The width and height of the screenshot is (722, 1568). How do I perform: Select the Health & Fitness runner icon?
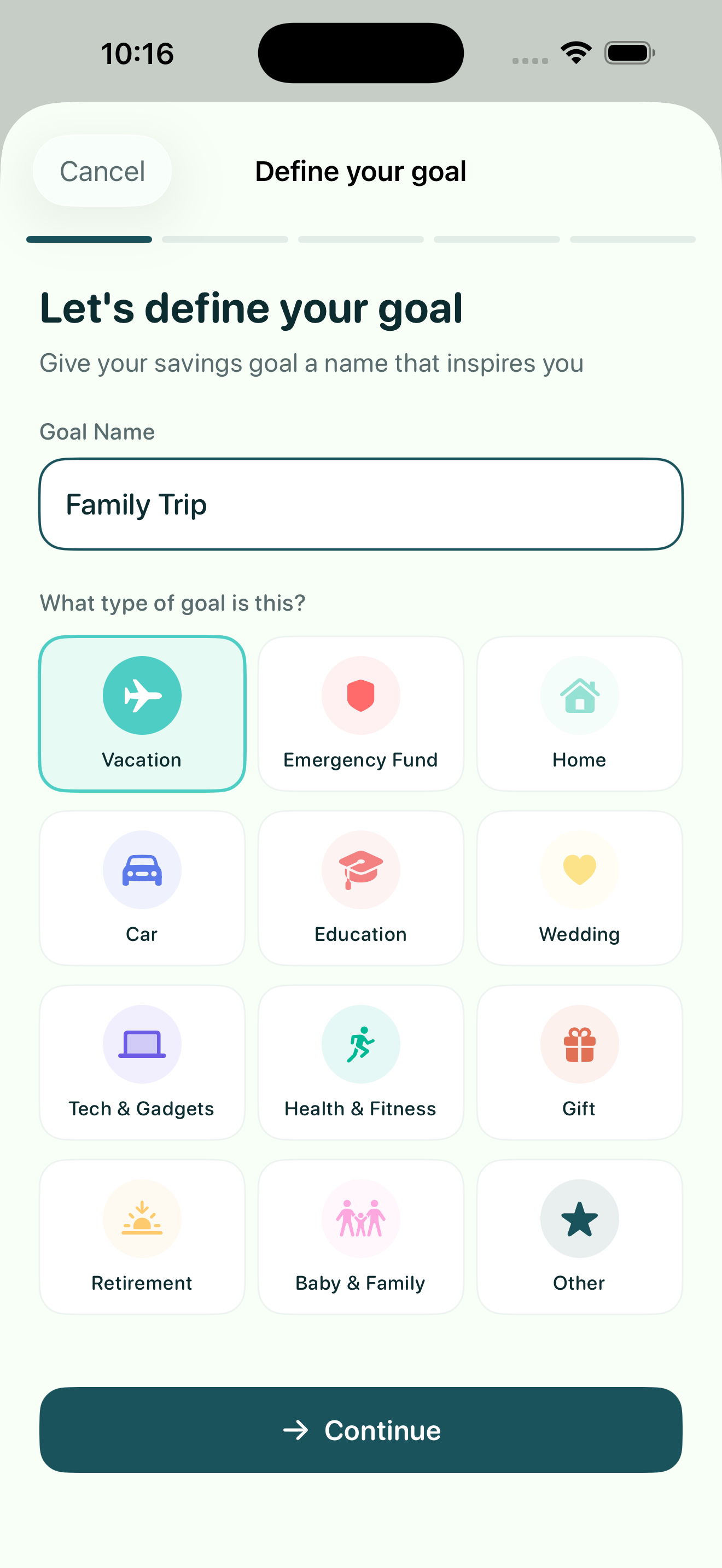360,1044
